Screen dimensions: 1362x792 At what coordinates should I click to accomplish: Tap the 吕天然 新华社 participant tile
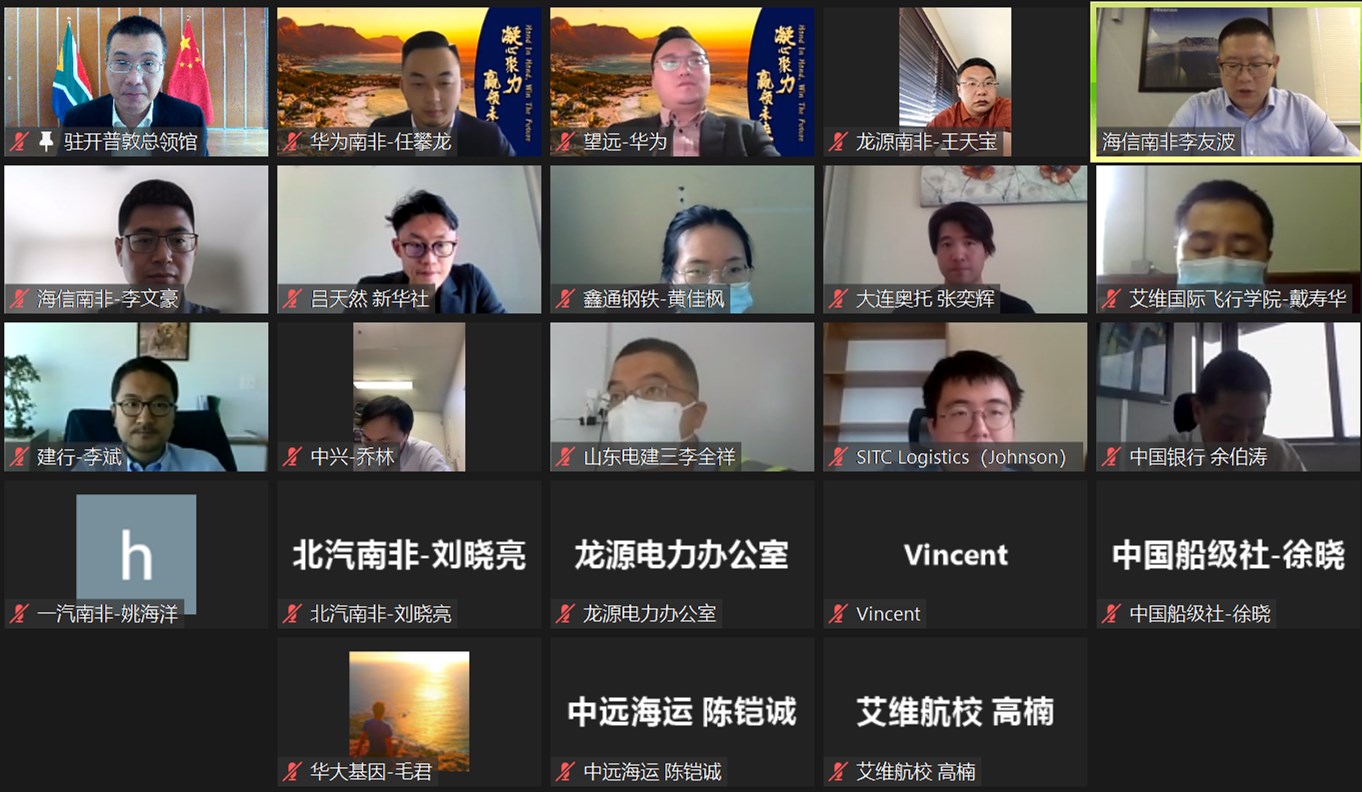click(x=409, y=239)
